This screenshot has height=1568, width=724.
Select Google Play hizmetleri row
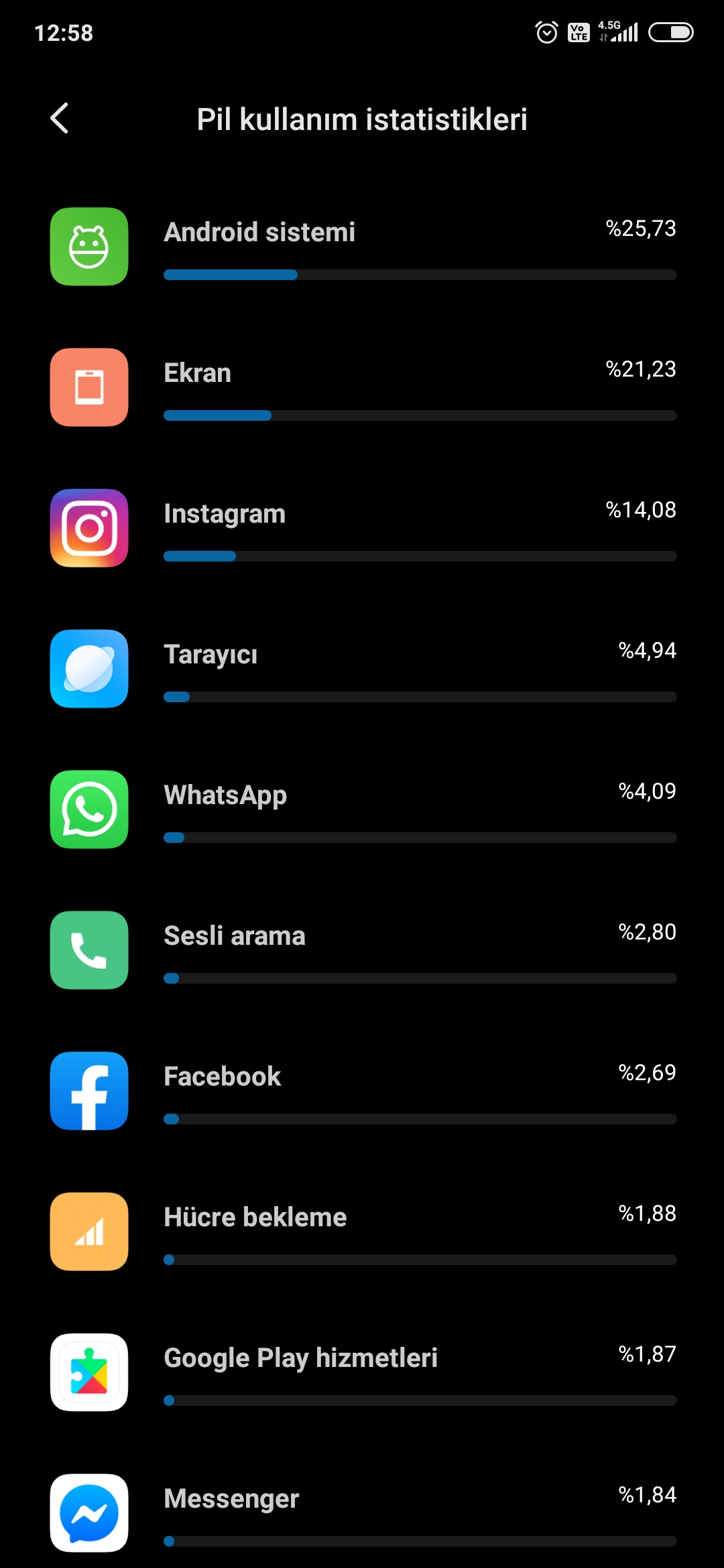[362, 1372]
